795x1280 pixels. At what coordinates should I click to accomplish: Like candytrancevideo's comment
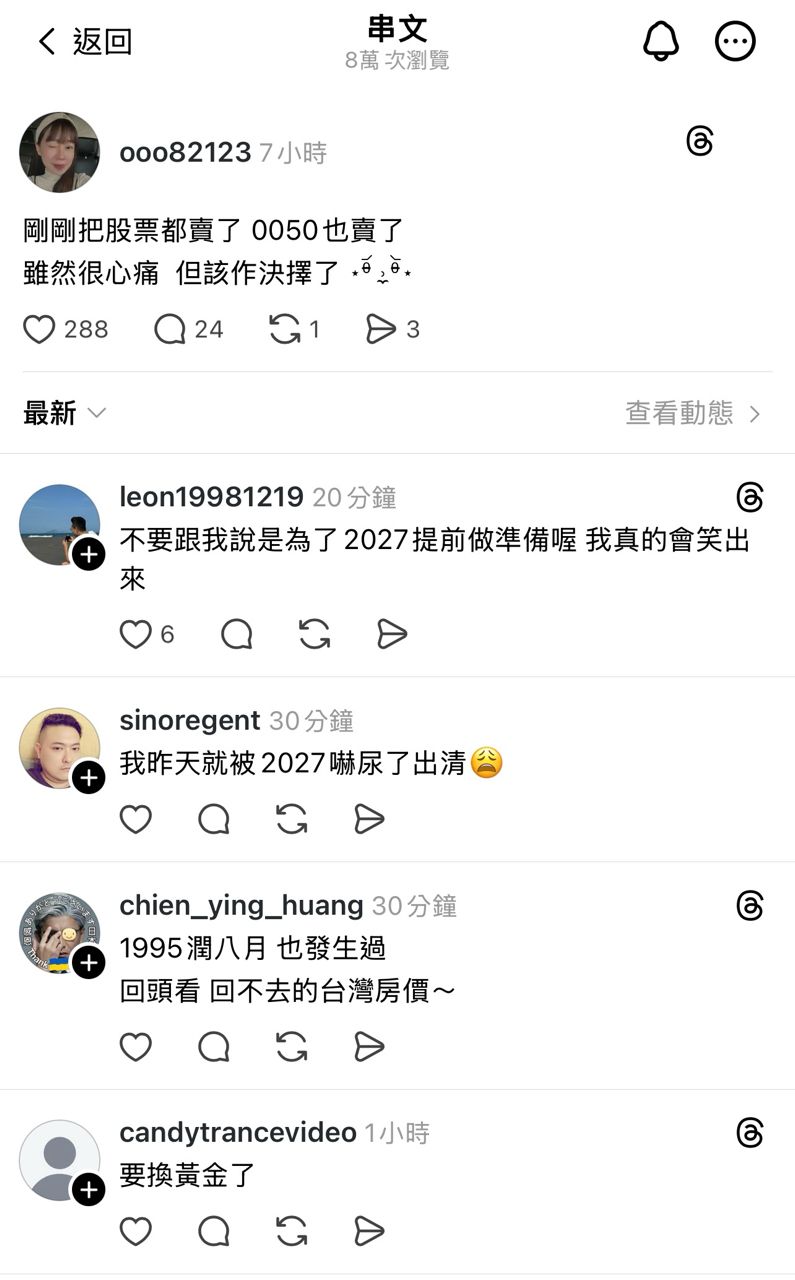[x=135, y=1231]
